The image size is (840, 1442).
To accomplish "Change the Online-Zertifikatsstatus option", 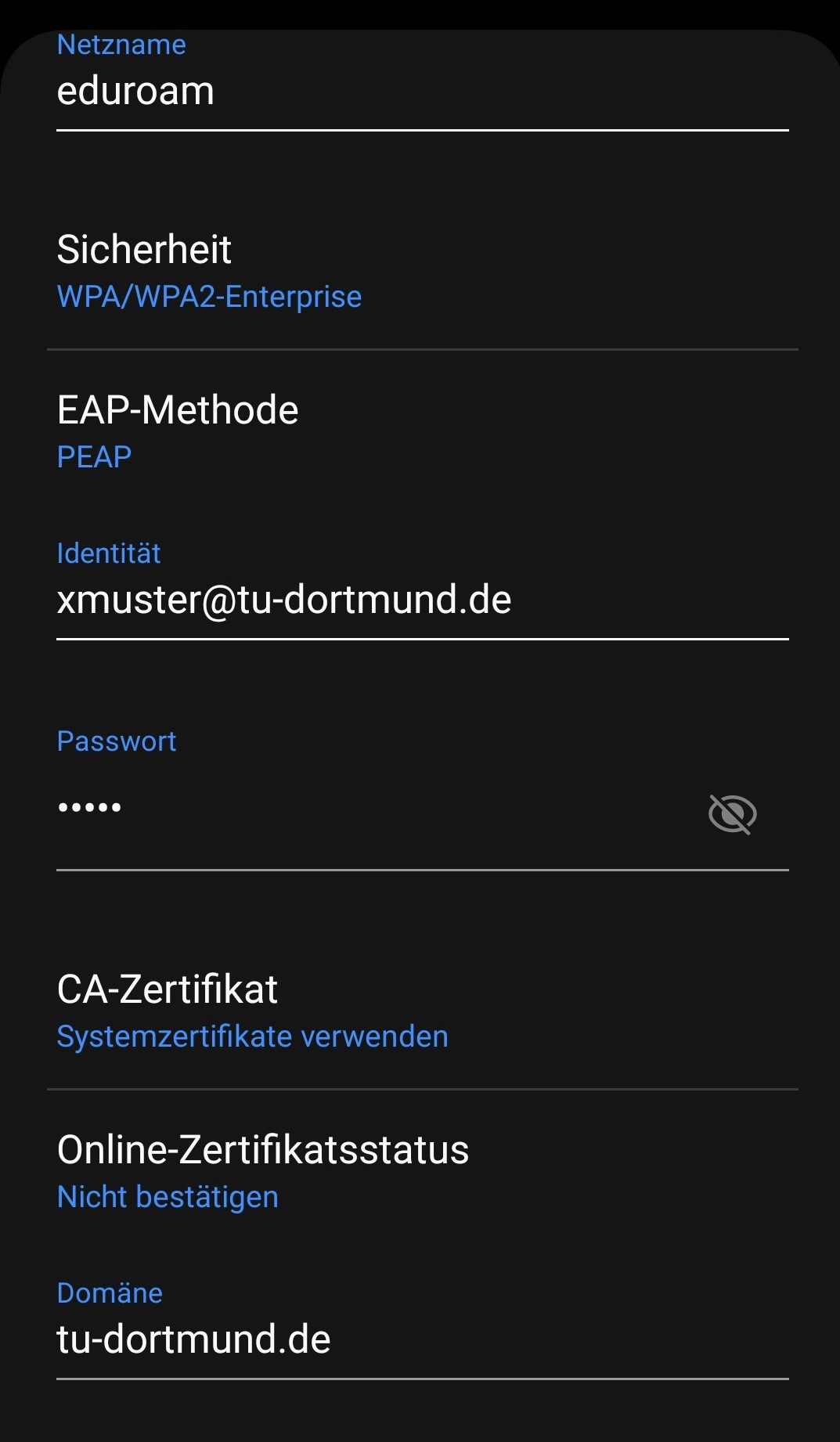I will click(x=422, y=1172).
